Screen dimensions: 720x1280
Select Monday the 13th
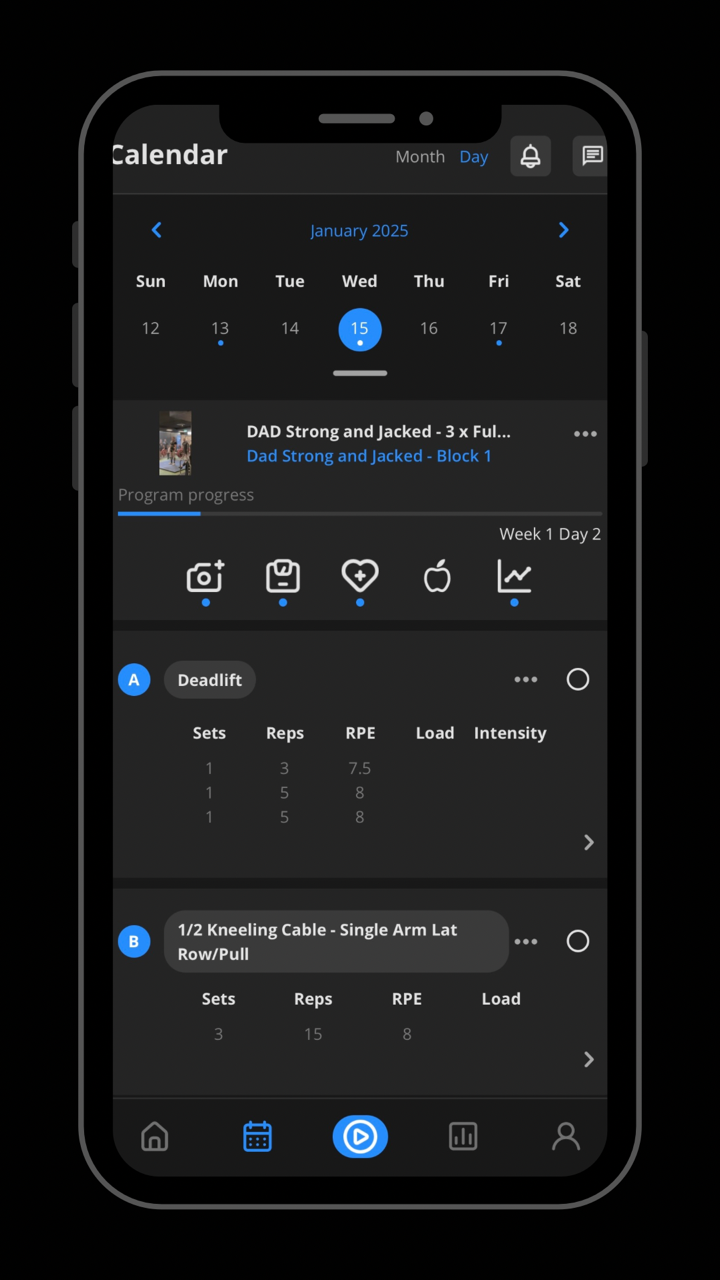tap(220, 329)
